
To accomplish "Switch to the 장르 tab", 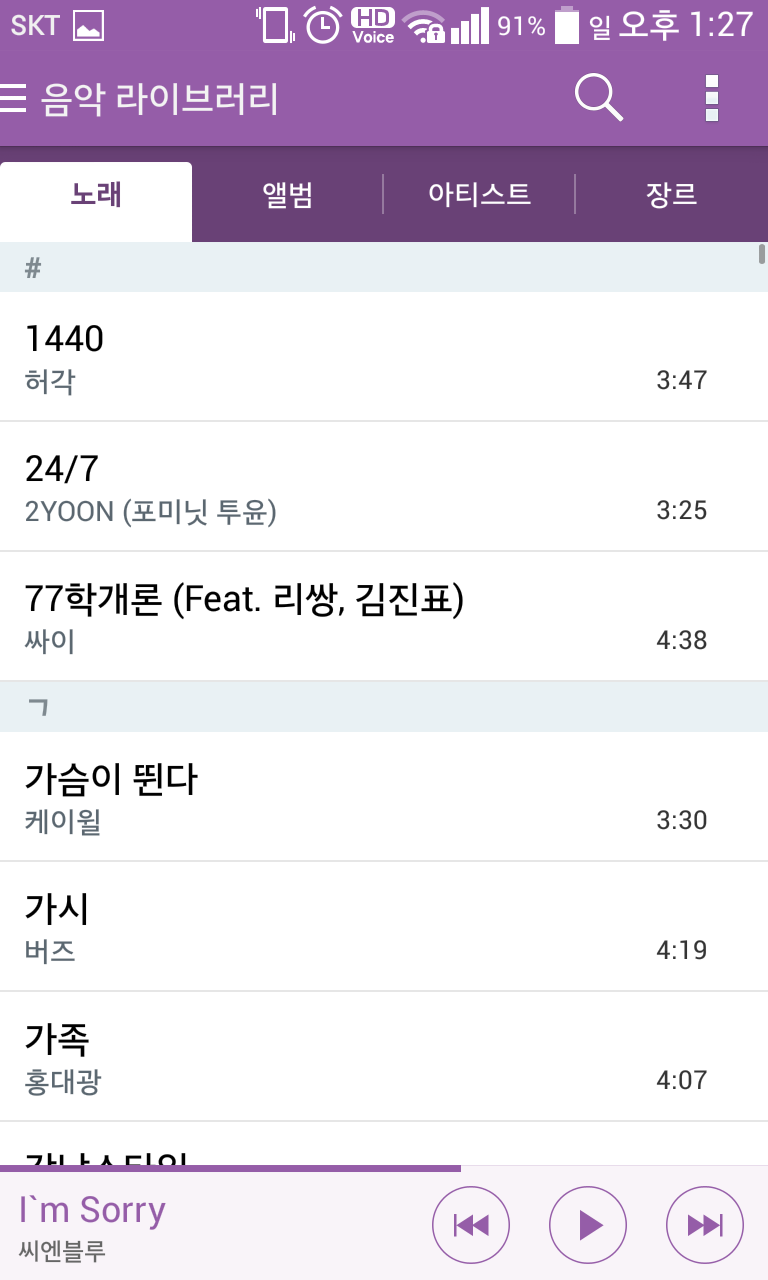I will (x=671, y=195).
